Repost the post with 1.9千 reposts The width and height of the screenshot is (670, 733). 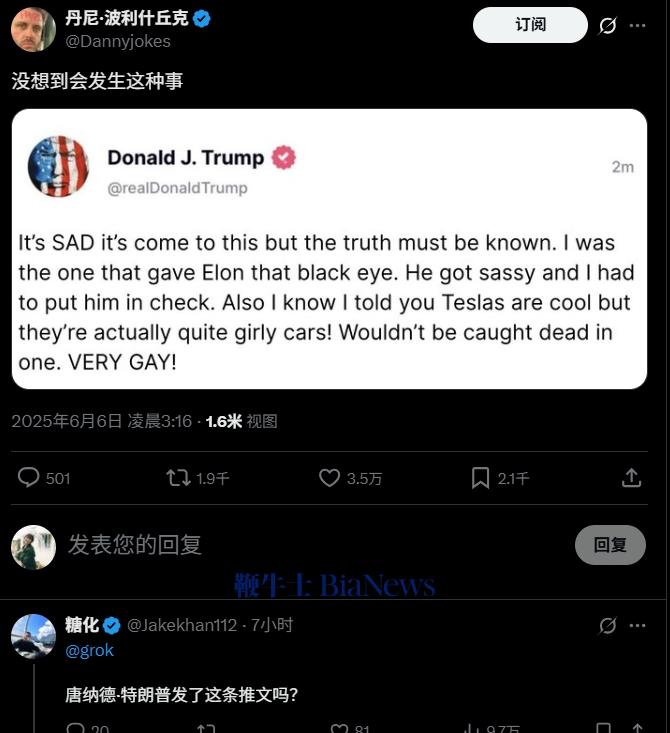tap(179, 478)
